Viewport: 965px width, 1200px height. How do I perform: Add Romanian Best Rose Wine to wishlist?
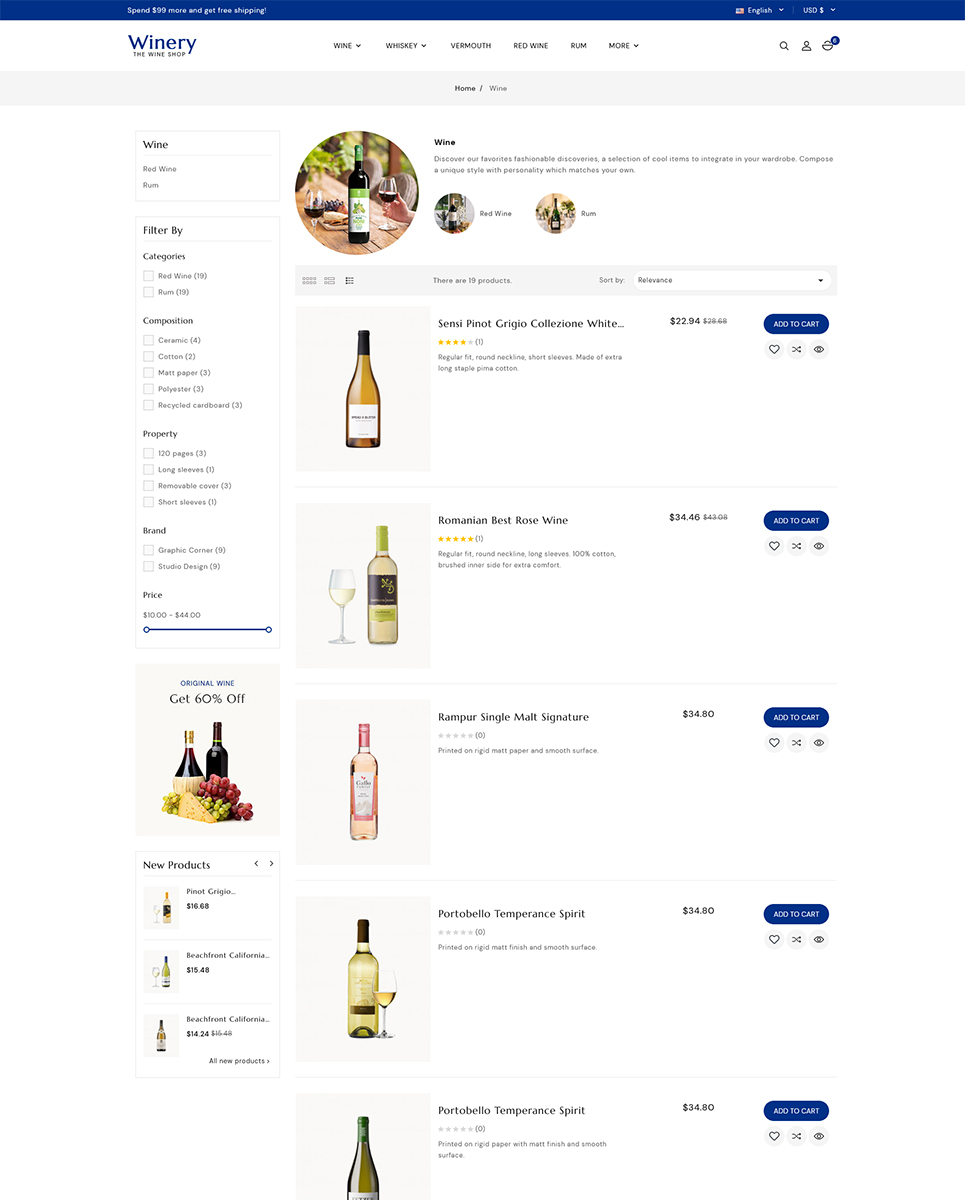click(774, 546)
